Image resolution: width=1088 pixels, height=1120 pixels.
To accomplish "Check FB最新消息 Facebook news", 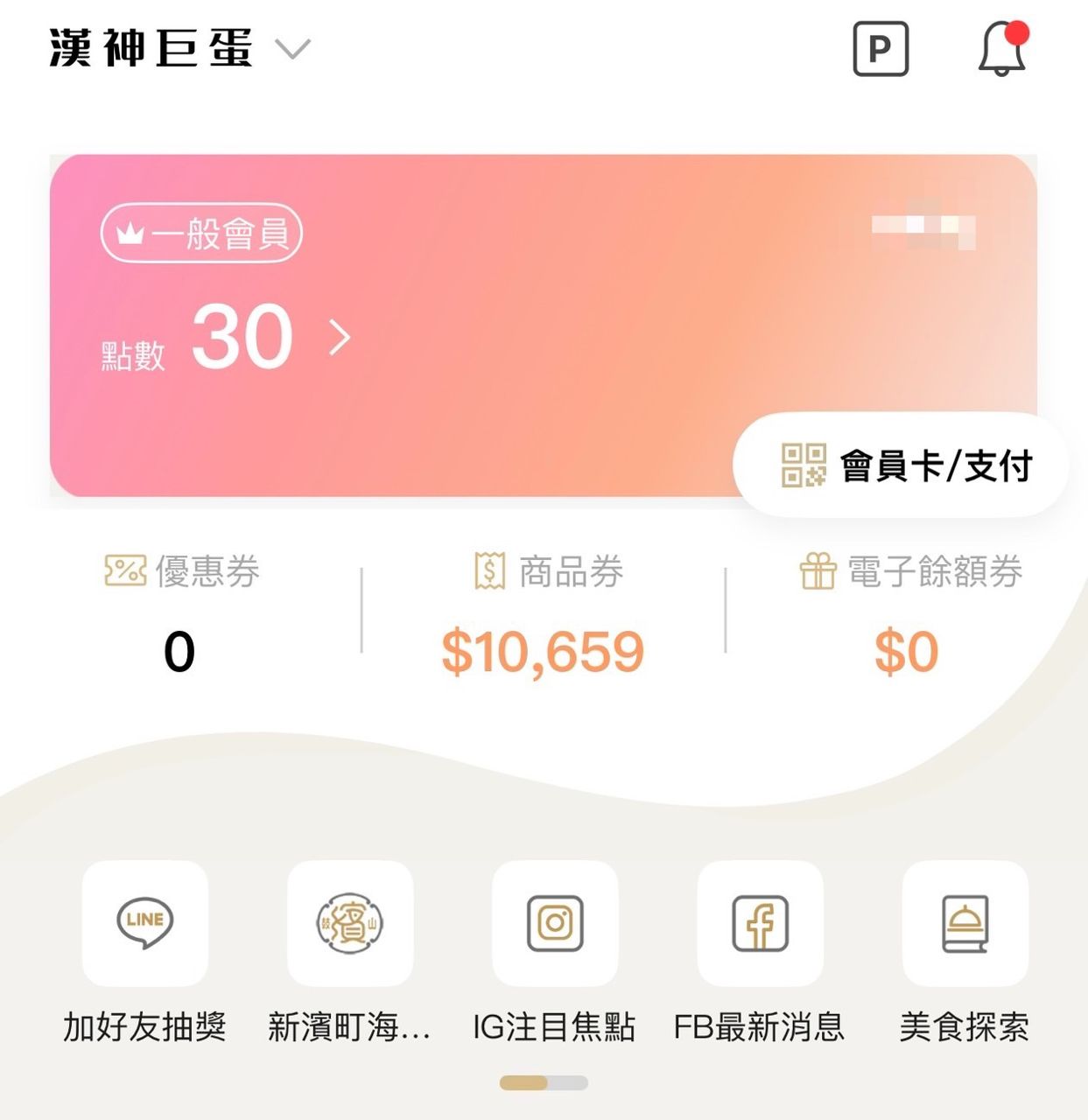I will click(760, 924).
